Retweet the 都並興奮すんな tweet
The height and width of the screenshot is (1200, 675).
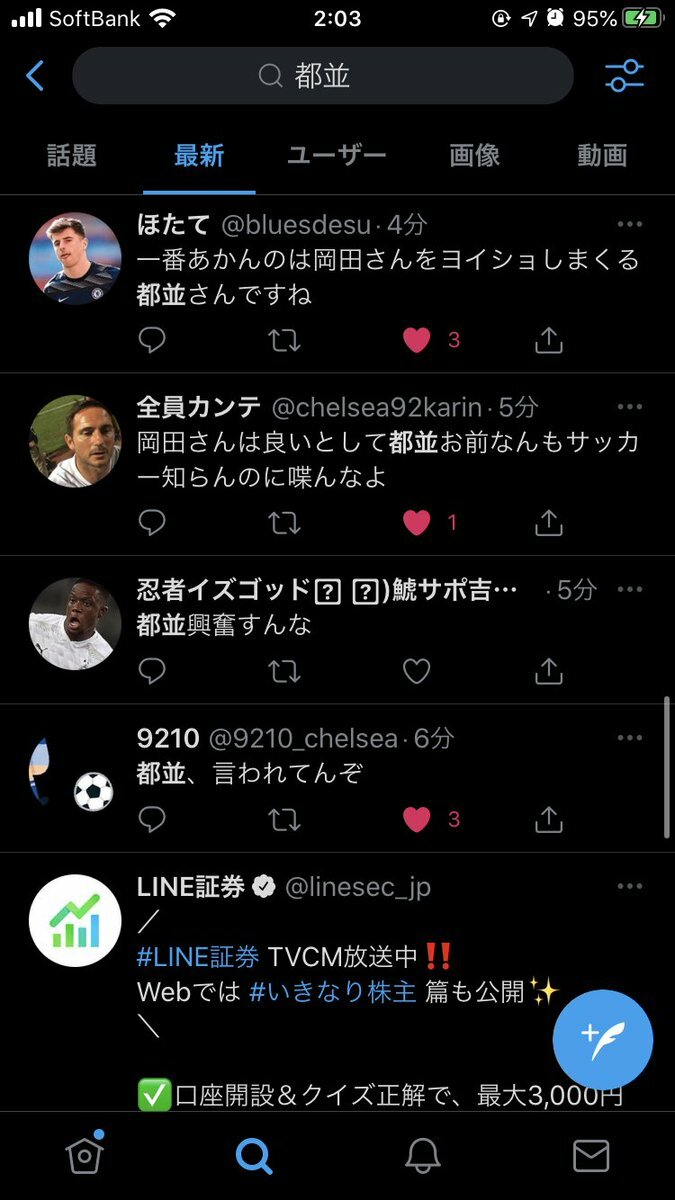pyautogui.click(x=285, y=670)
